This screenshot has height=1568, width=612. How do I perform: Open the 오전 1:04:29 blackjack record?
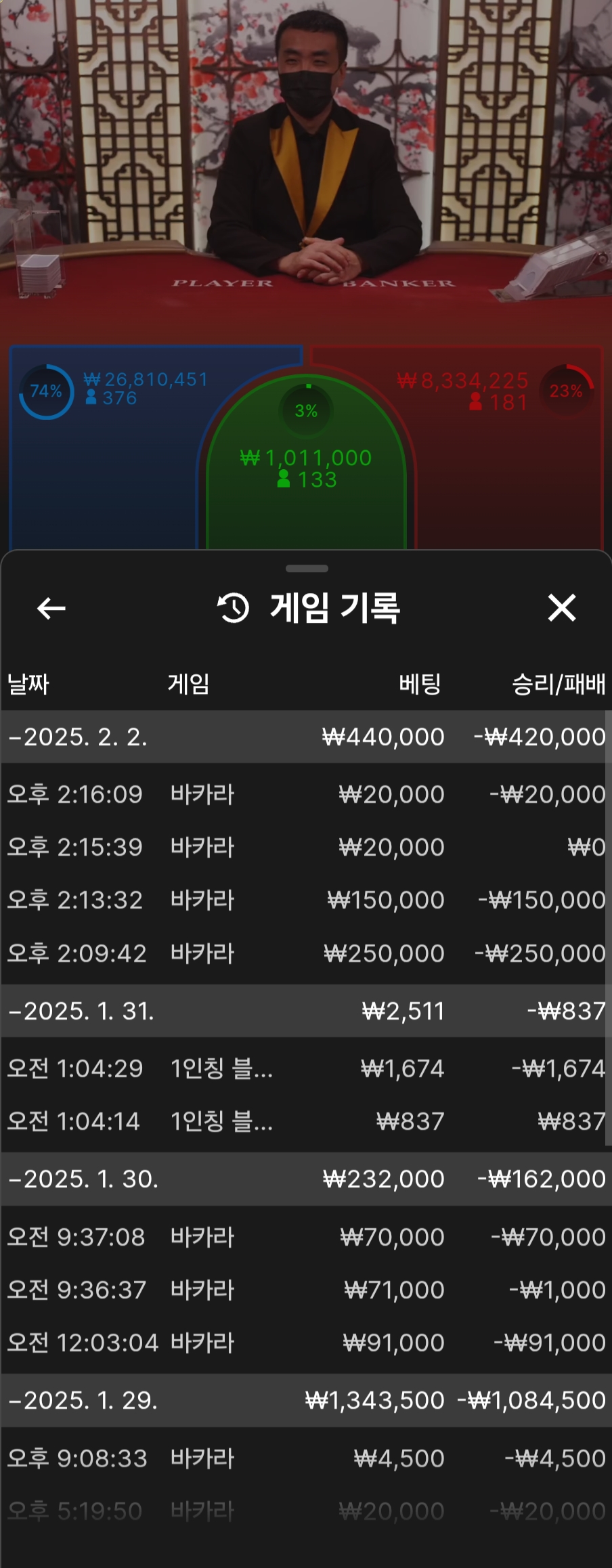tap(305, 1068)
